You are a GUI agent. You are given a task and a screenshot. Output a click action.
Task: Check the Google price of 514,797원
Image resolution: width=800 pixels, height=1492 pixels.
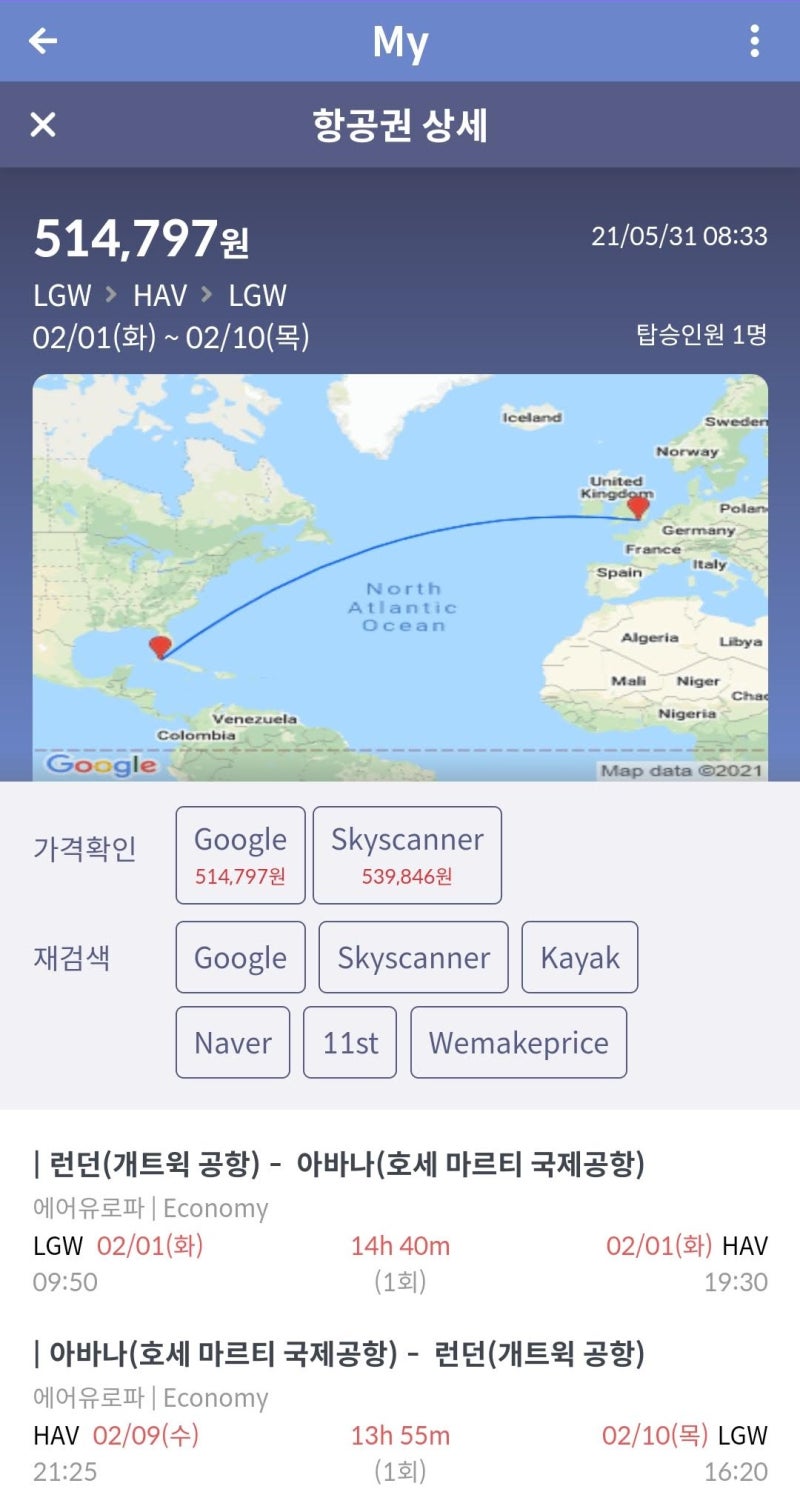(240, 855)
